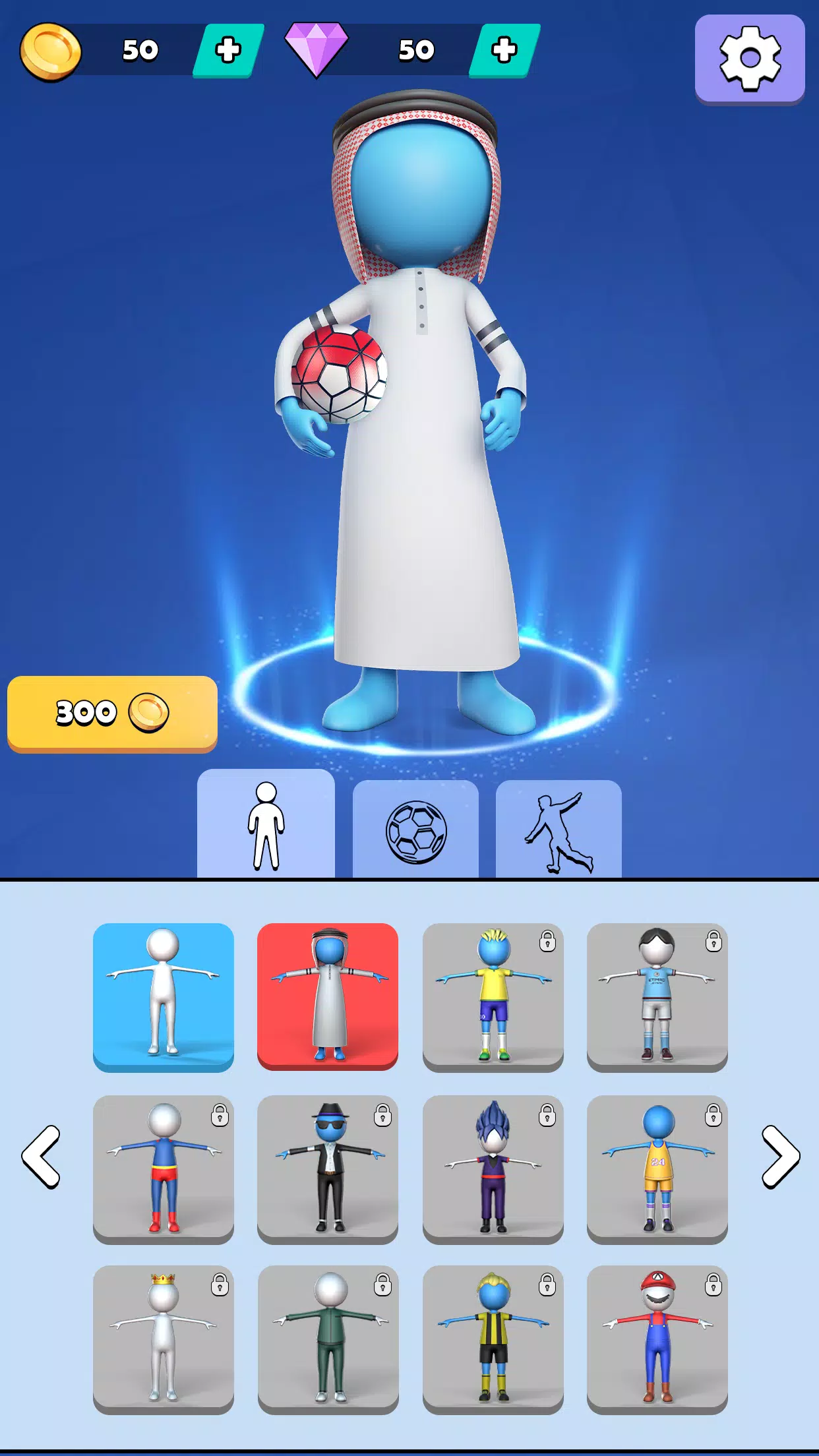This screenshot has height=1456, width=819.
Task: Buy the skin for 300 coins
Action: point(112,713)
